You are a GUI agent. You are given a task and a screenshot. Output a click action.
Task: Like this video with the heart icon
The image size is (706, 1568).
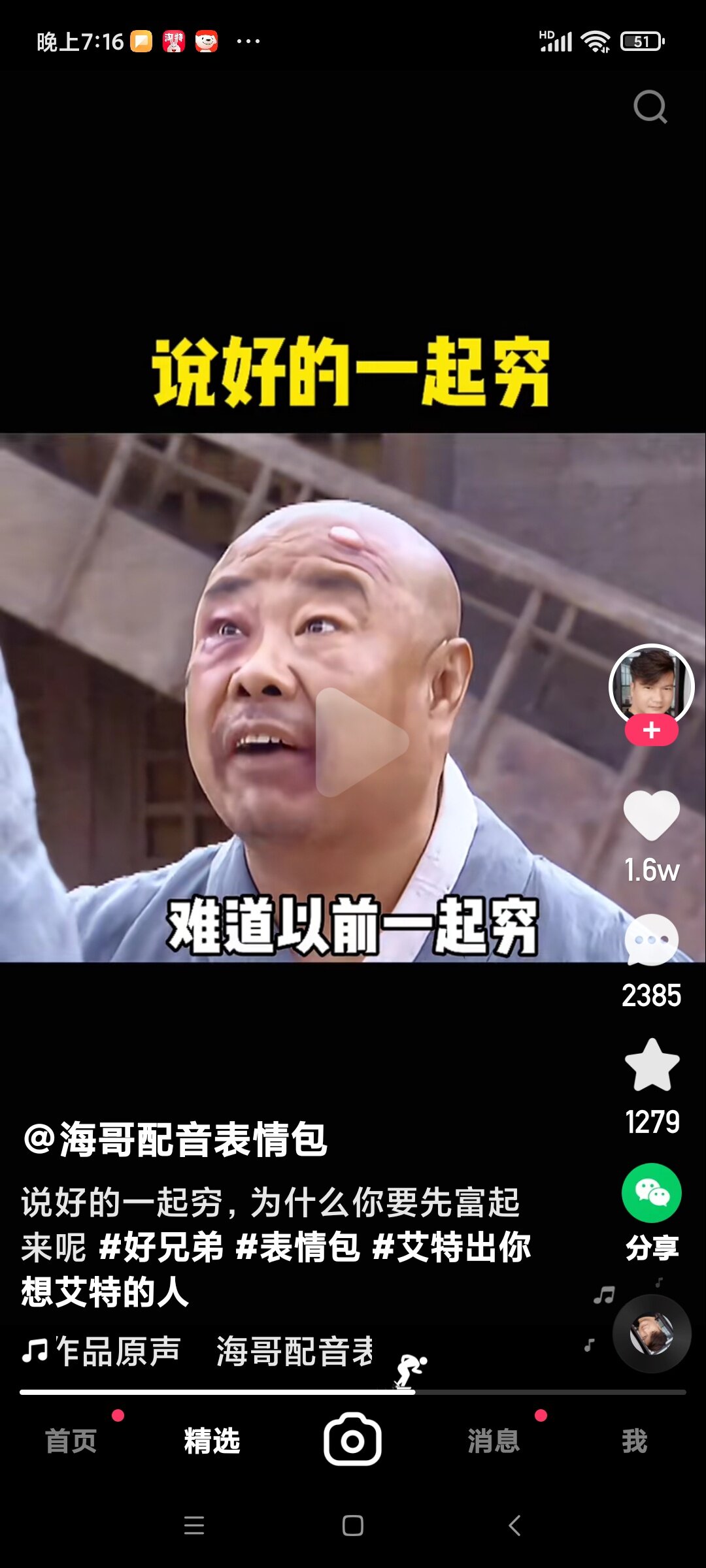point(651,815)
